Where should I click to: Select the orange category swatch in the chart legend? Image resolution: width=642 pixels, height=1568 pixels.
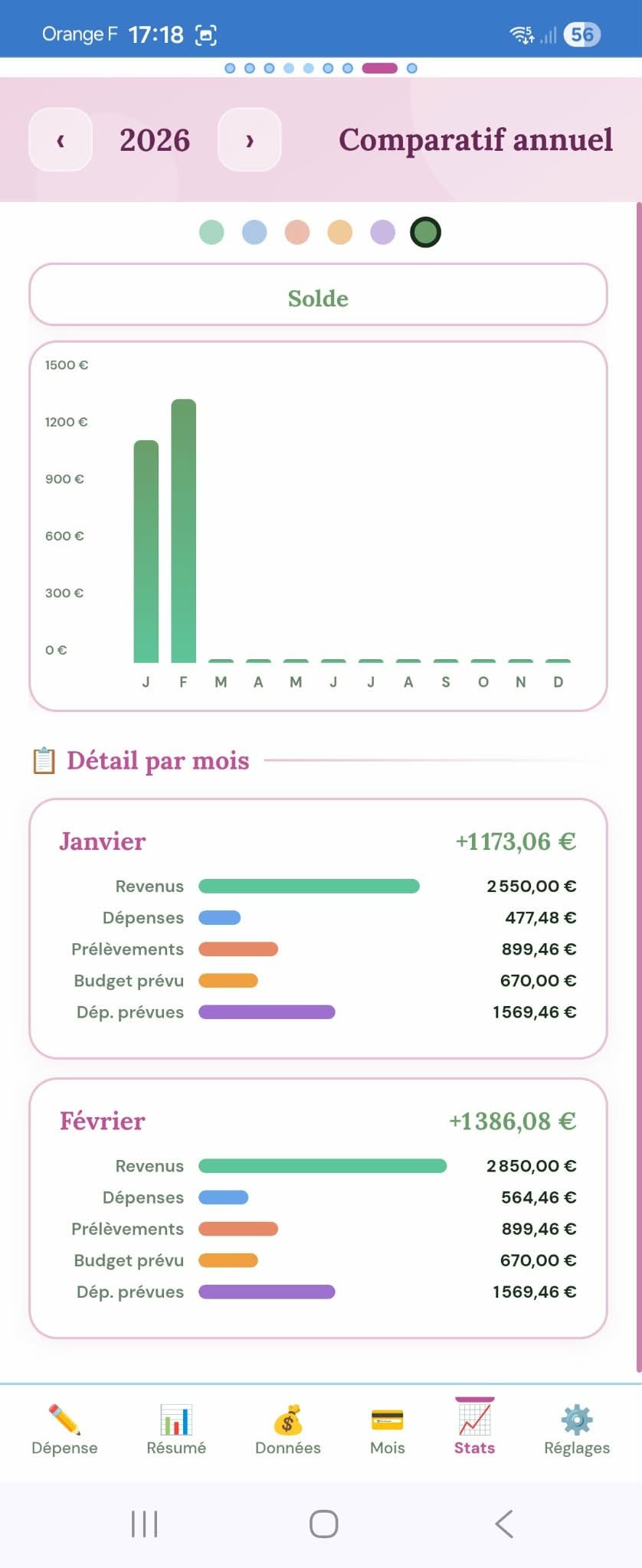tap(339, 232)
